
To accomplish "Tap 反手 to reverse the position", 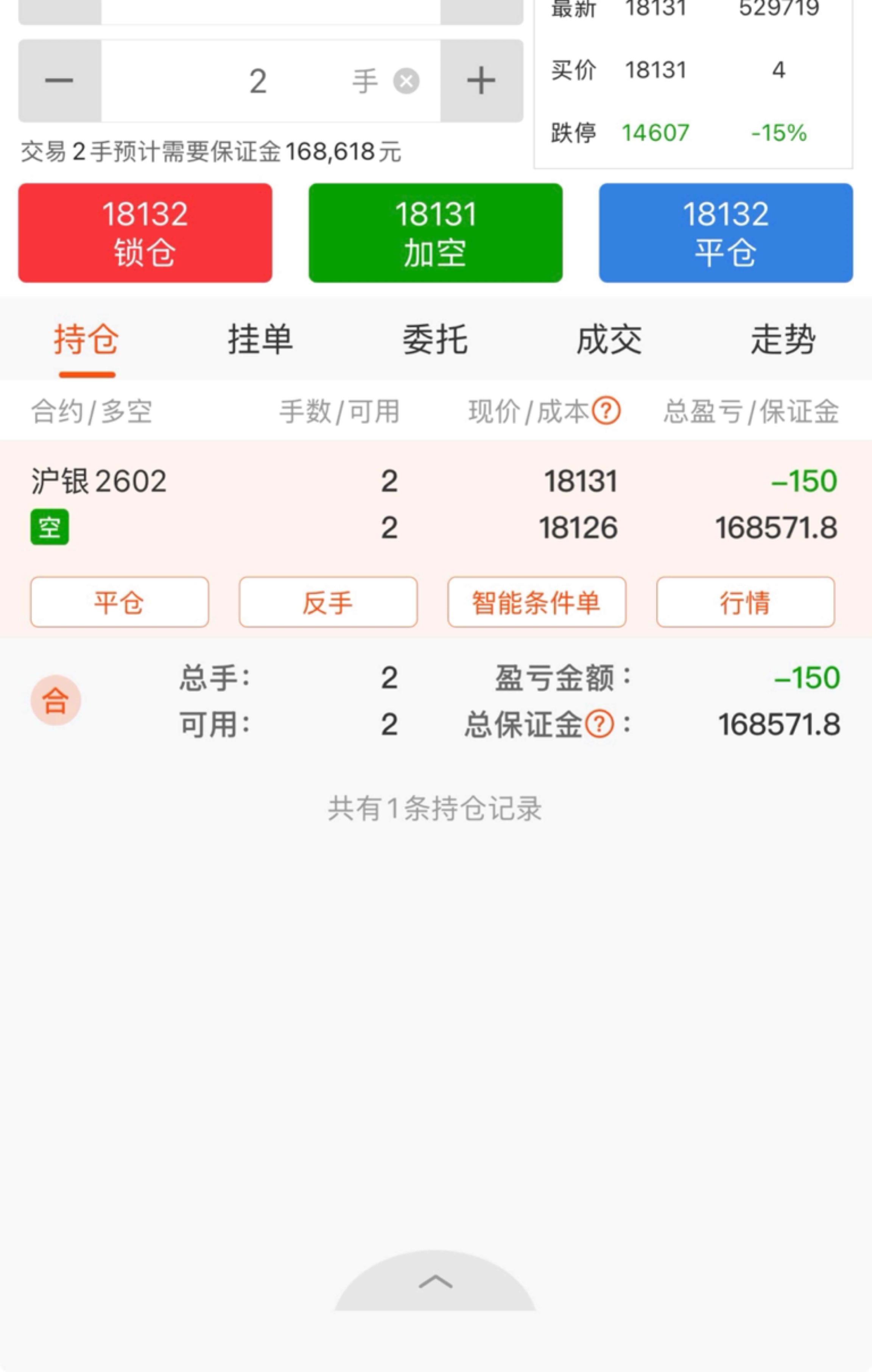I will (x=328, y=602).
